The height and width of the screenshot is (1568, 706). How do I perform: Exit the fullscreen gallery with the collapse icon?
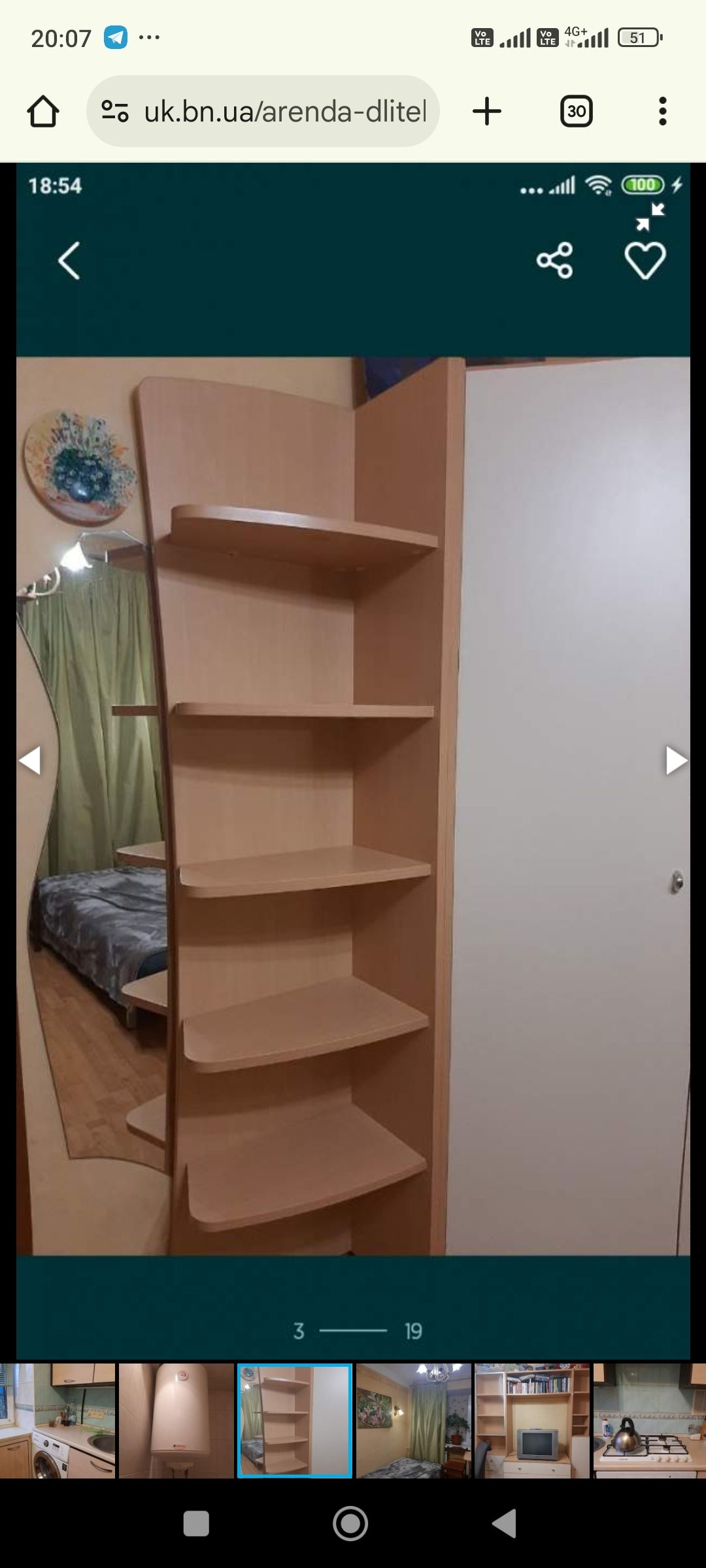[650, 217]
